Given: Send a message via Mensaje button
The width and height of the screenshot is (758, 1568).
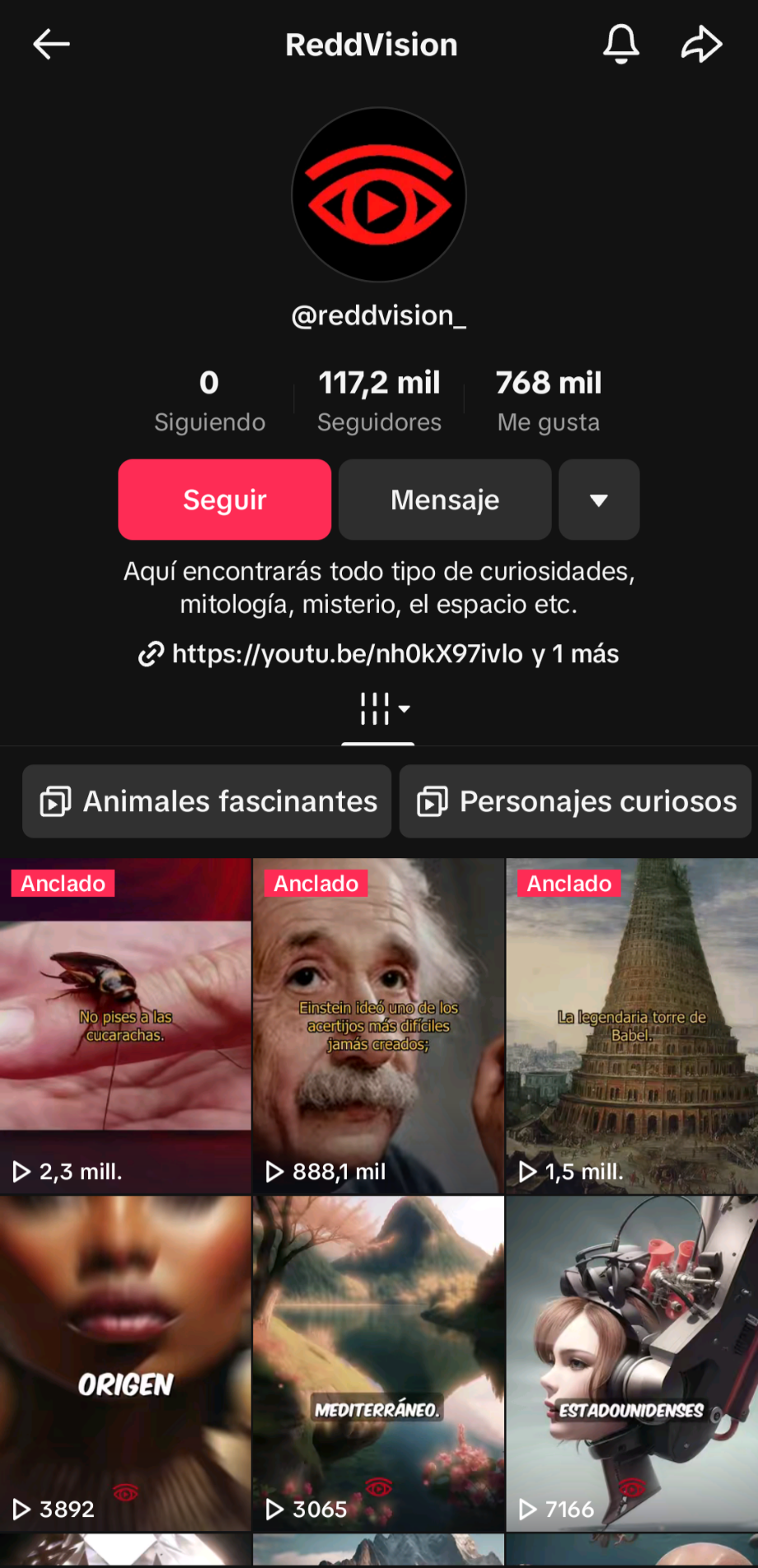Looking at the screenshot, I should point(445,500).
